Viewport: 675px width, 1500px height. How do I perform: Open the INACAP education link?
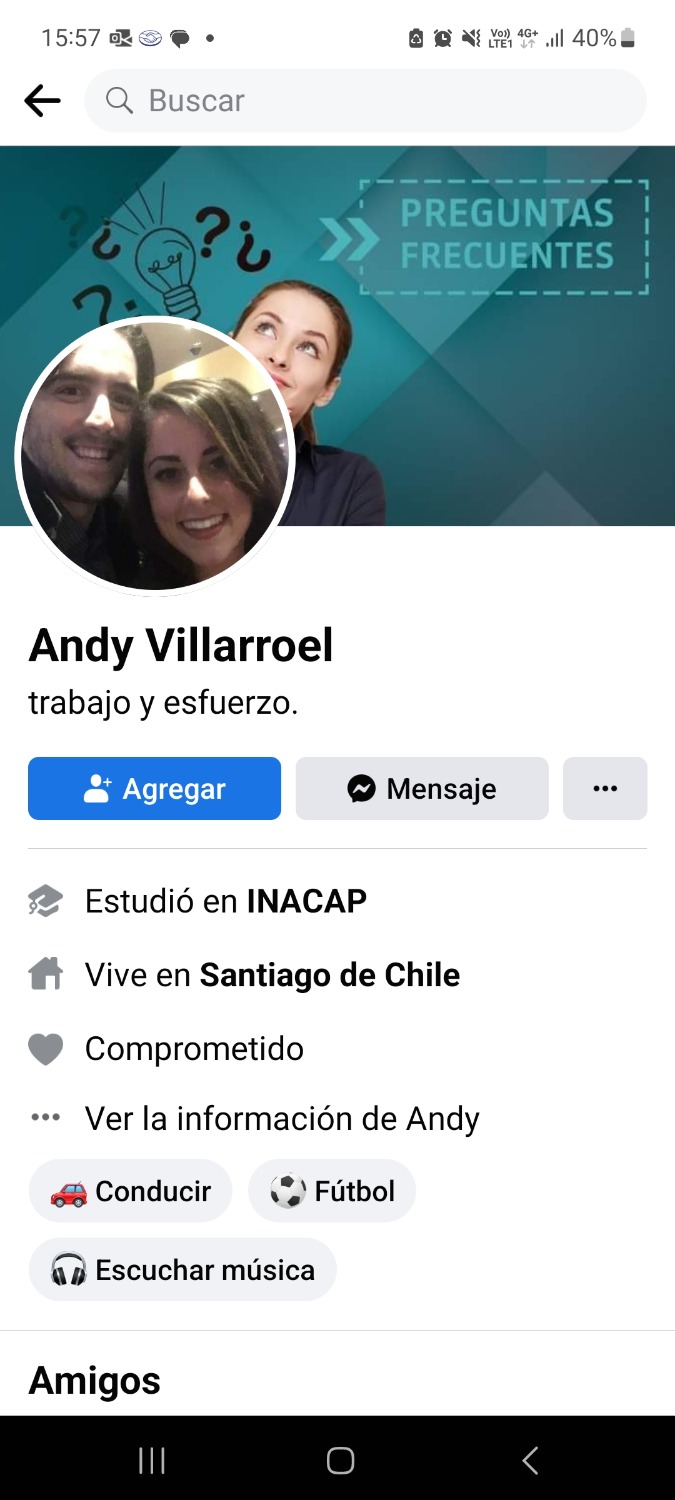(306, 901)
